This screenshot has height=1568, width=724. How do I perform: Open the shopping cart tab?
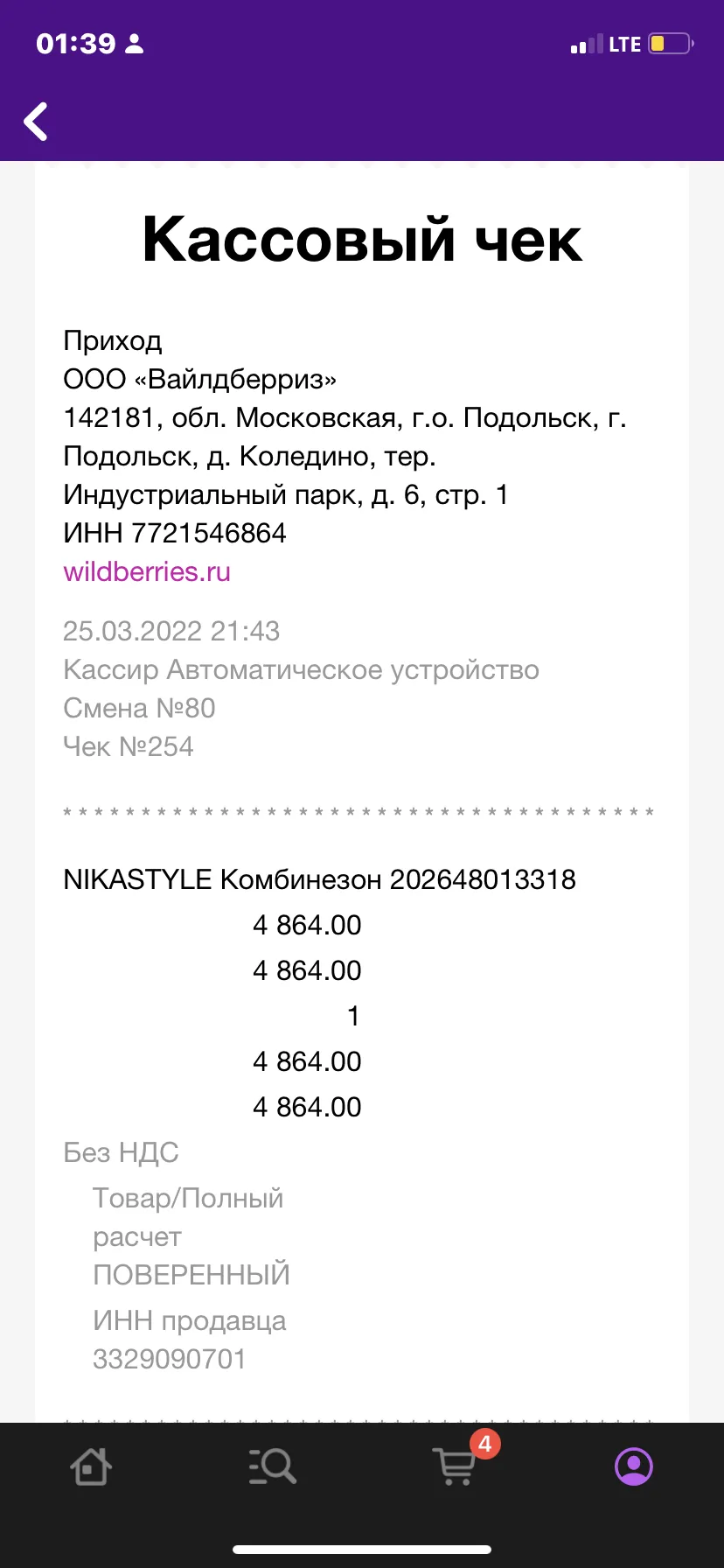click(456, 1466)
